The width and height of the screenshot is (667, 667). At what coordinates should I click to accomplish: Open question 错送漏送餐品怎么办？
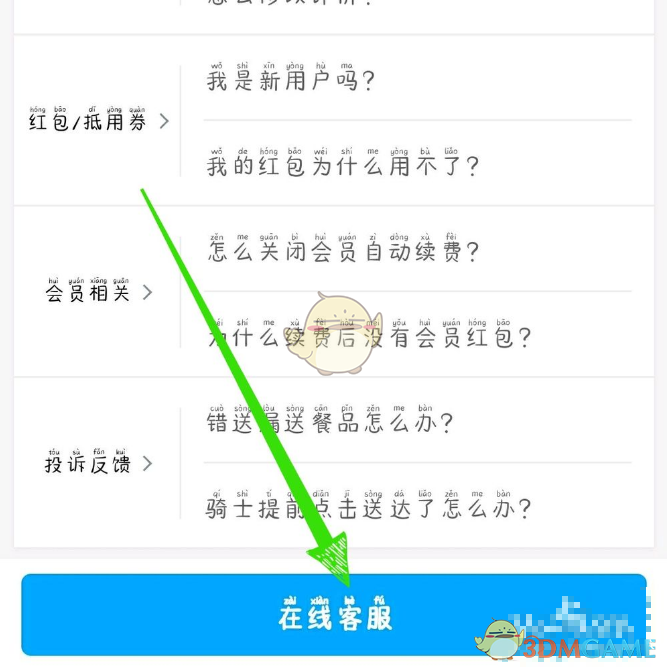click(330, 422)
